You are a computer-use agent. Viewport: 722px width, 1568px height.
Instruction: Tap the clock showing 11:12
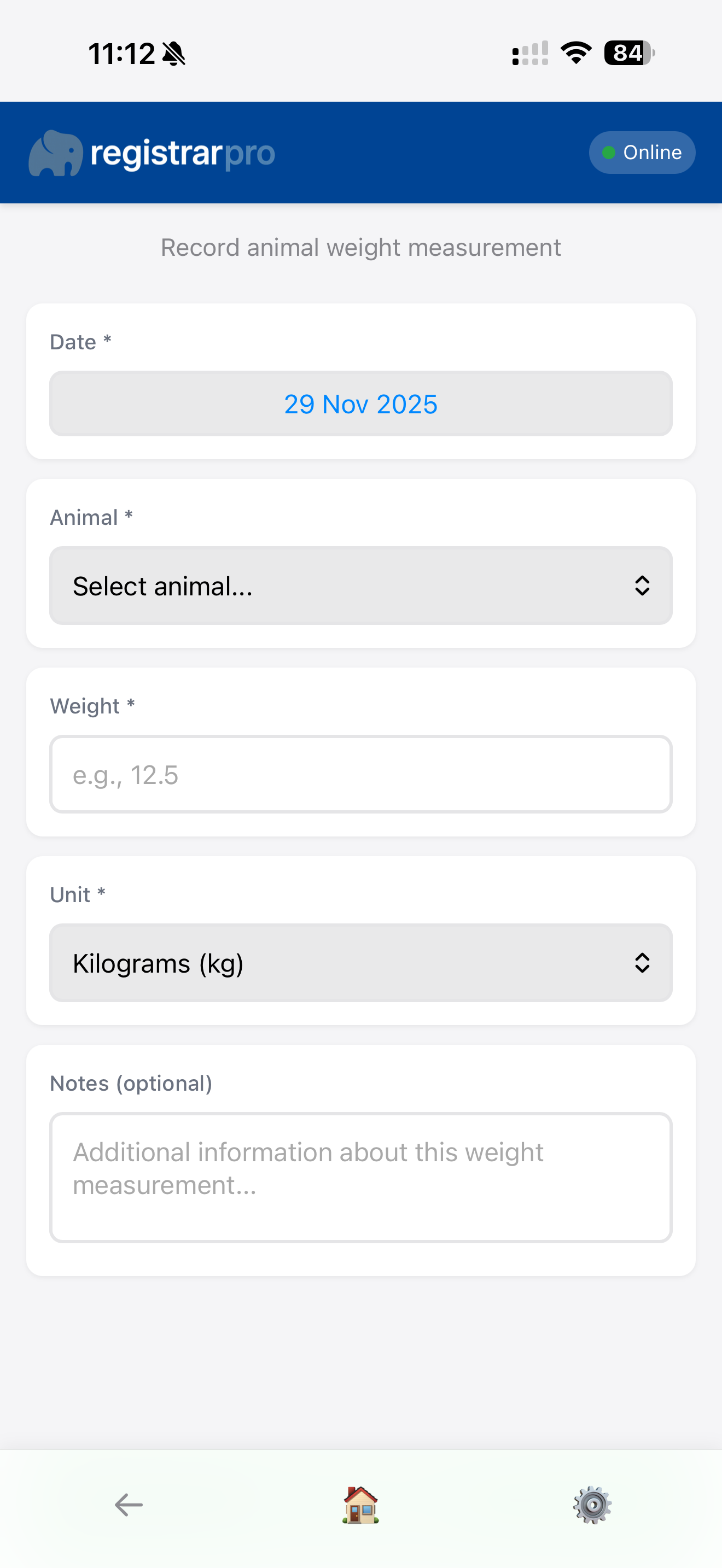(x=122, y=54)
